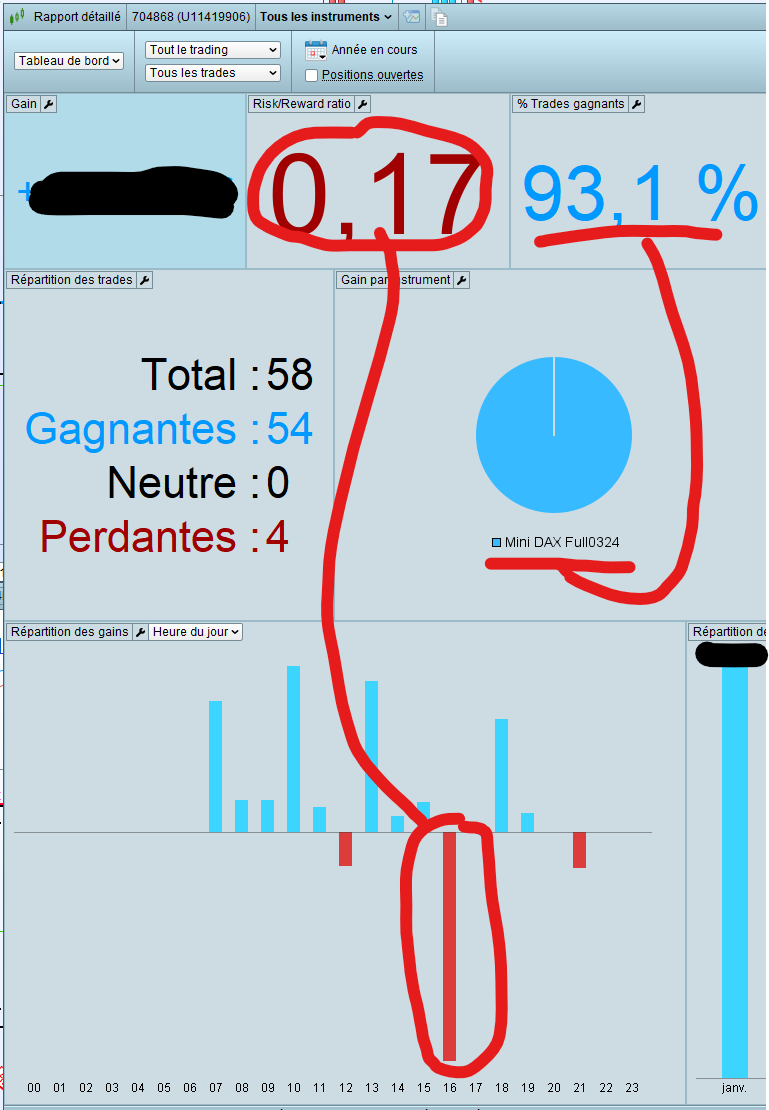
Task: Open the Tableau de bord dropdown
Action: 69,61
